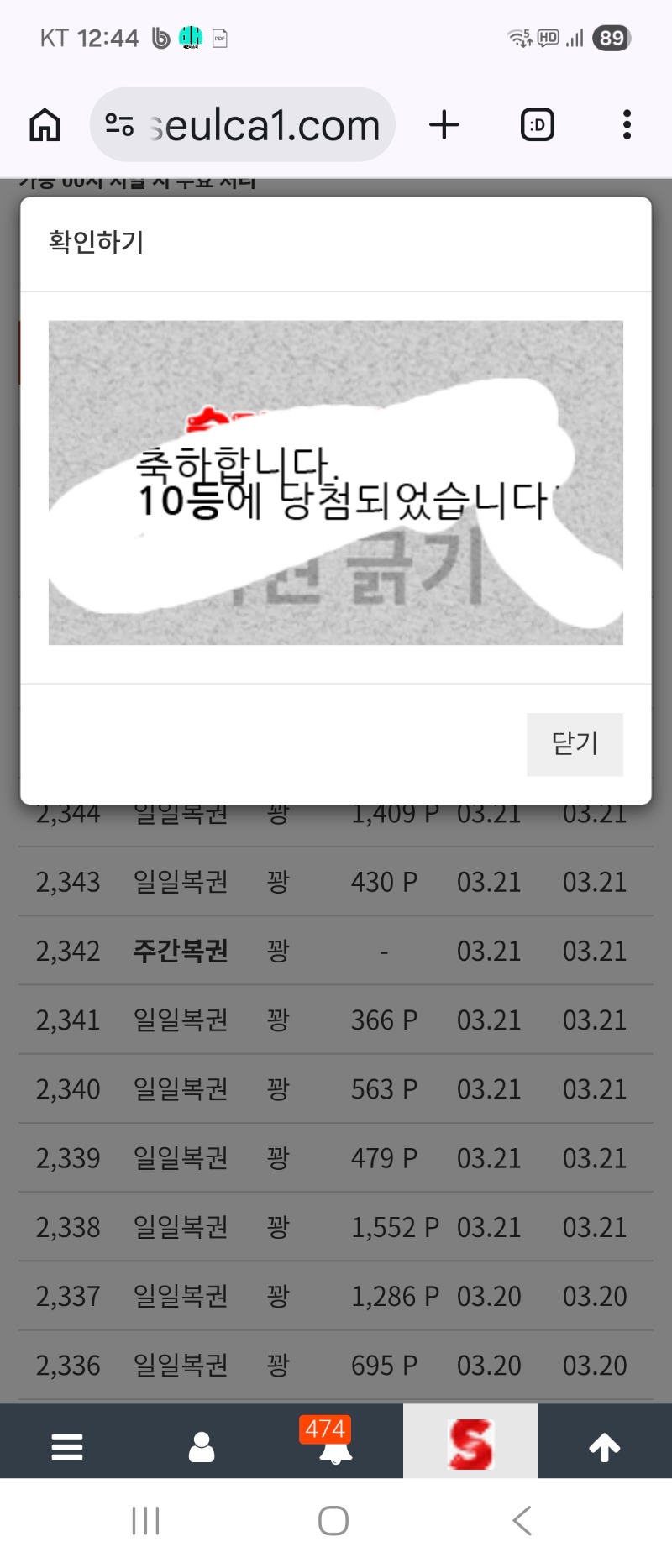Tap the red S logo button
Screen dimensions: 672x1568
[470, 1445]
